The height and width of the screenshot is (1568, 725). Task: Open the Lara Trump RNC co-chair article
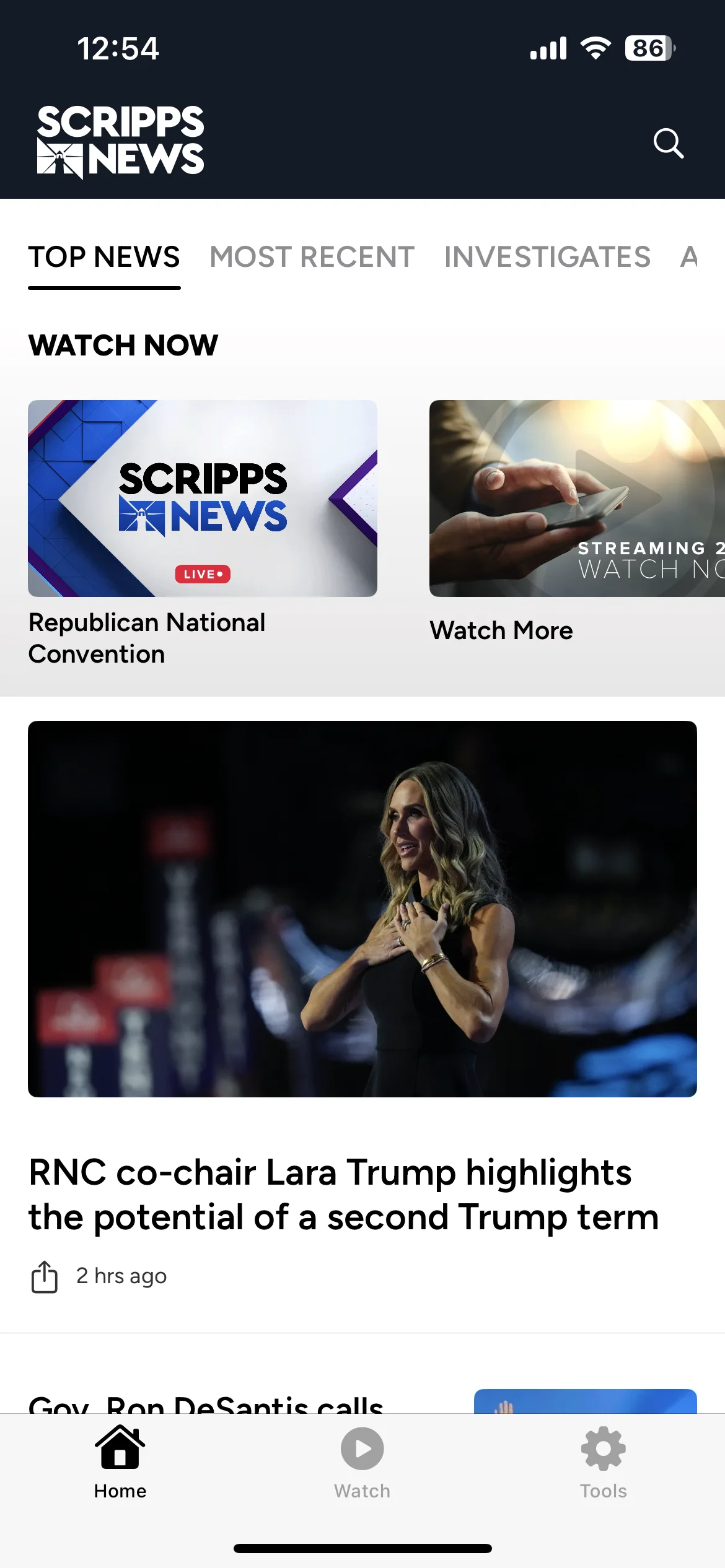click(x=343, y=1194)
